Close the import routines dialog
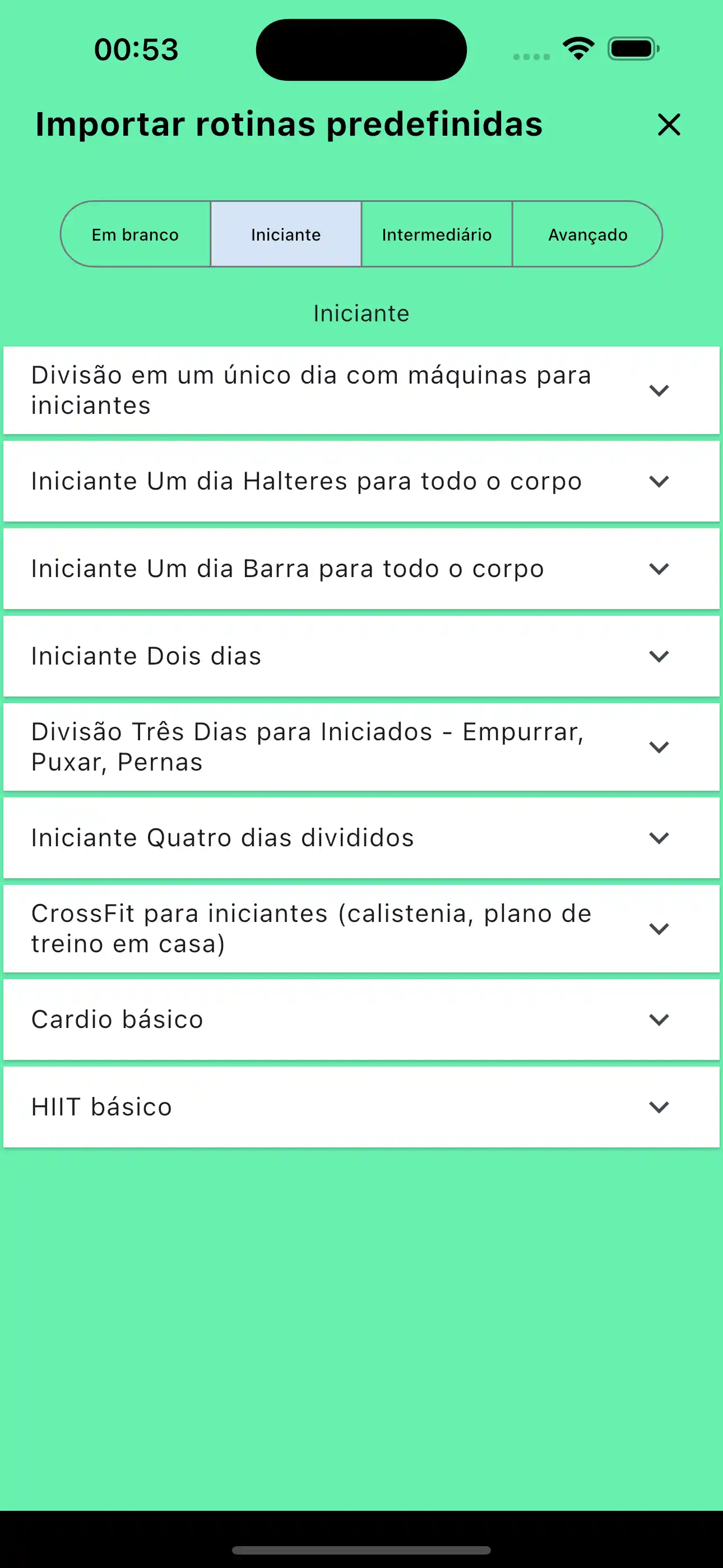The height and width of the screenshot is (1568, 723). [668, 126]
